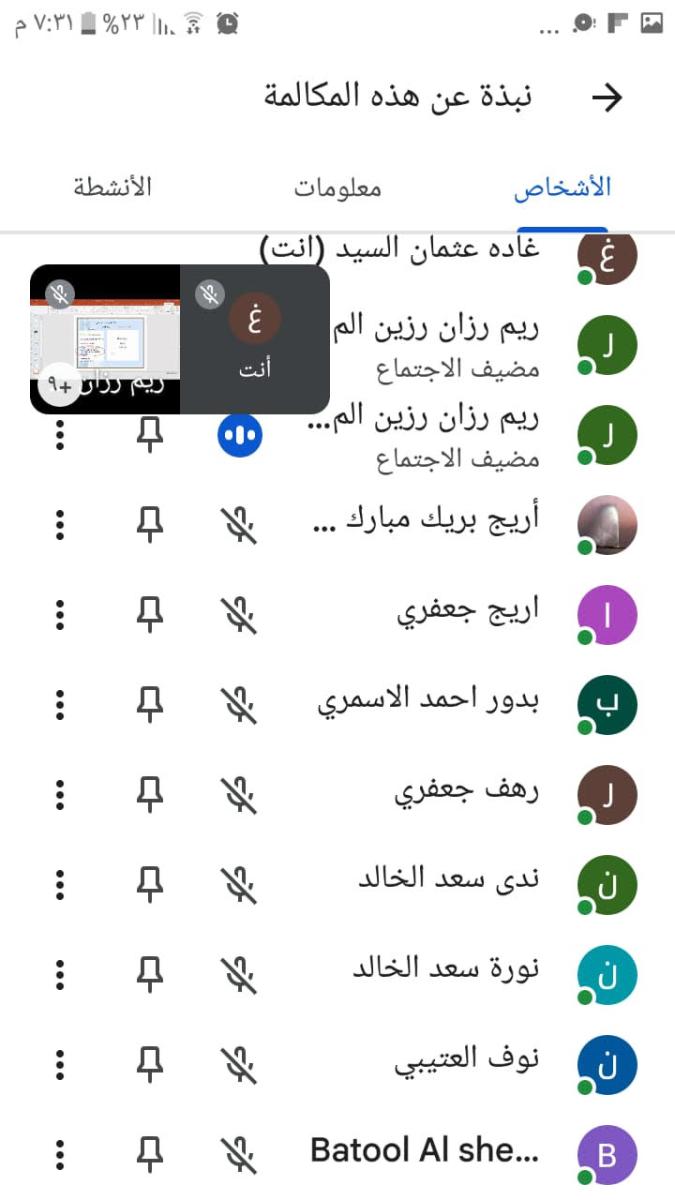Switch to the الأنشطة tab
Image resolution: width=675 pixels, height=1200 pixels.
pyautogui.click(x=112, y=187)
